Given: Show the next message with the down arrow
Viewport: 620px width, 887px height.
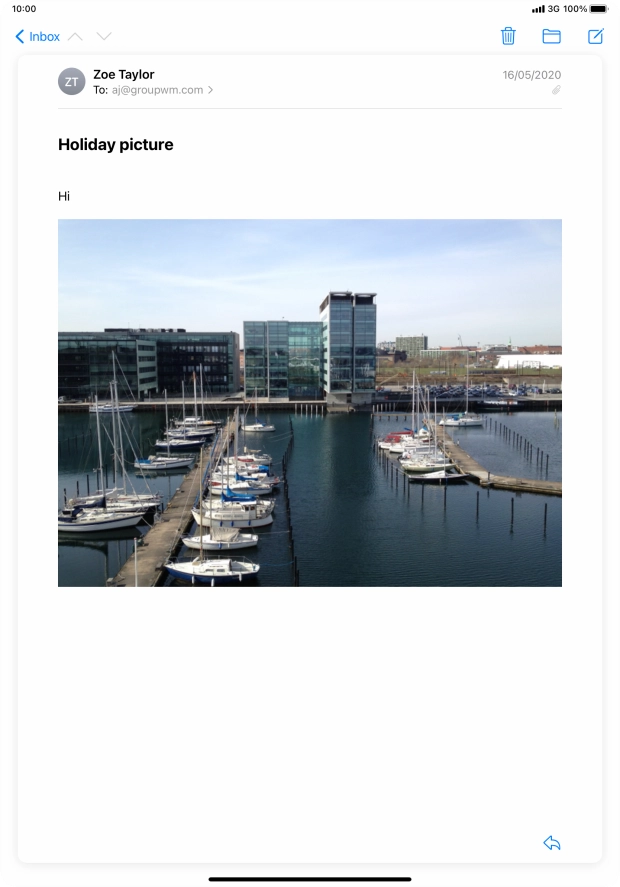Looking at the screenshot, I should tap(104, 37).
